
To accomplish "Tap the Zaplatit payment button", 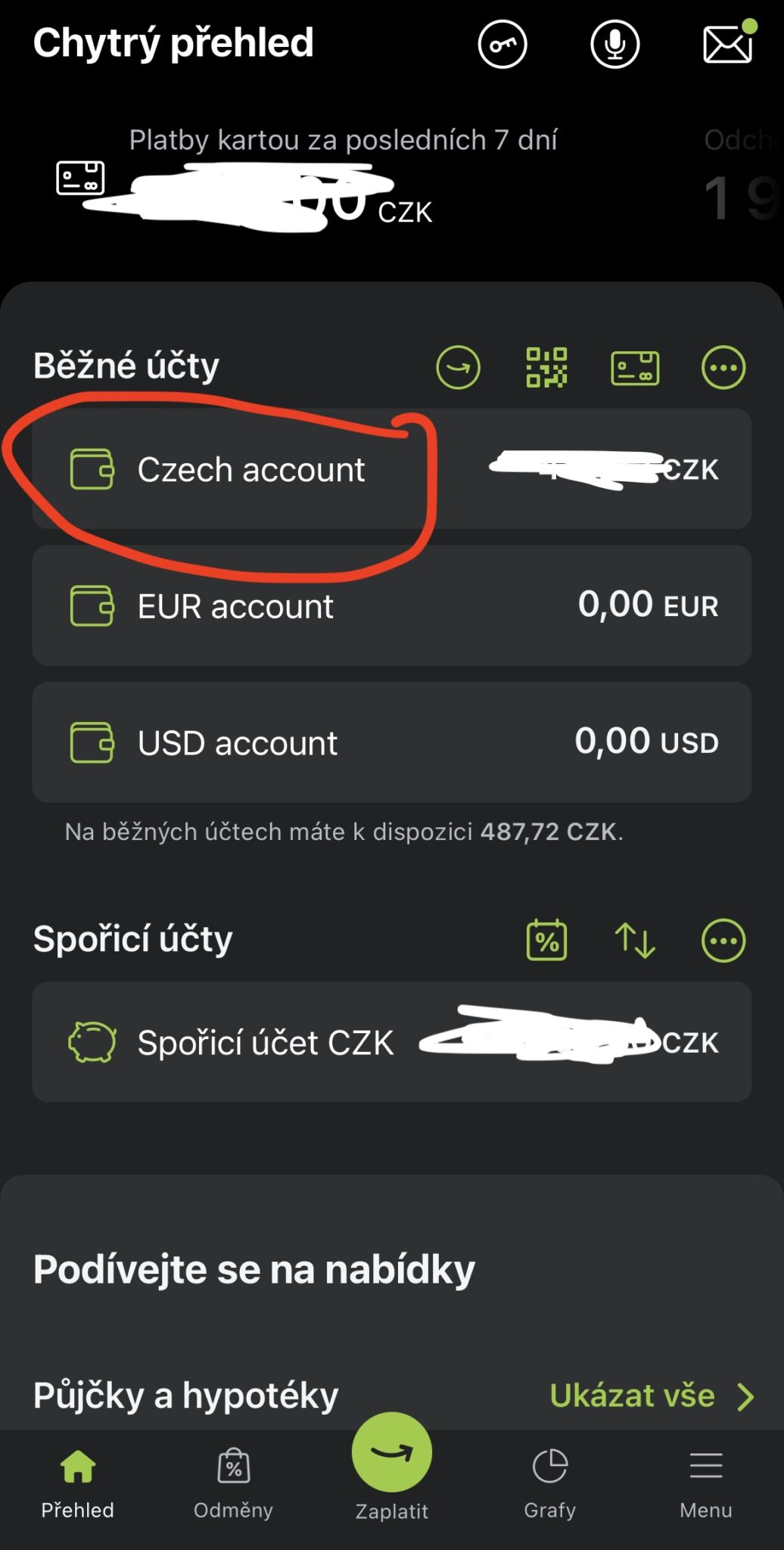I will [x=392, y=1455].
